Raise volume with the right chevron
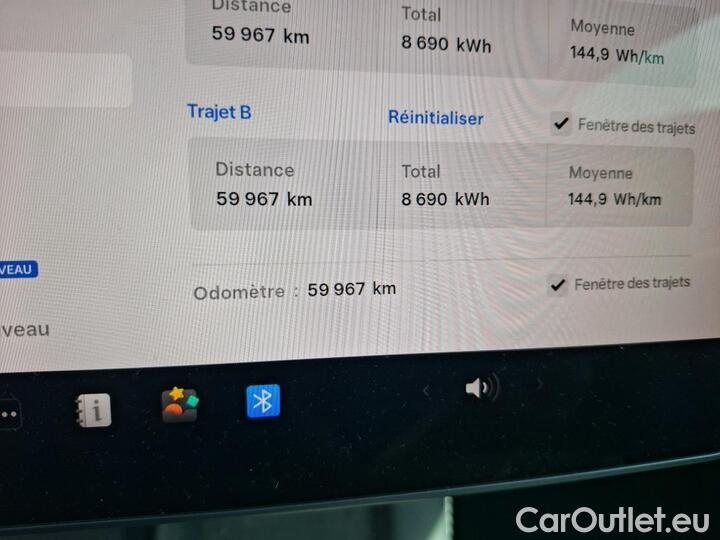Viewport: 720px width, 540px height. [x=541, y=382]
